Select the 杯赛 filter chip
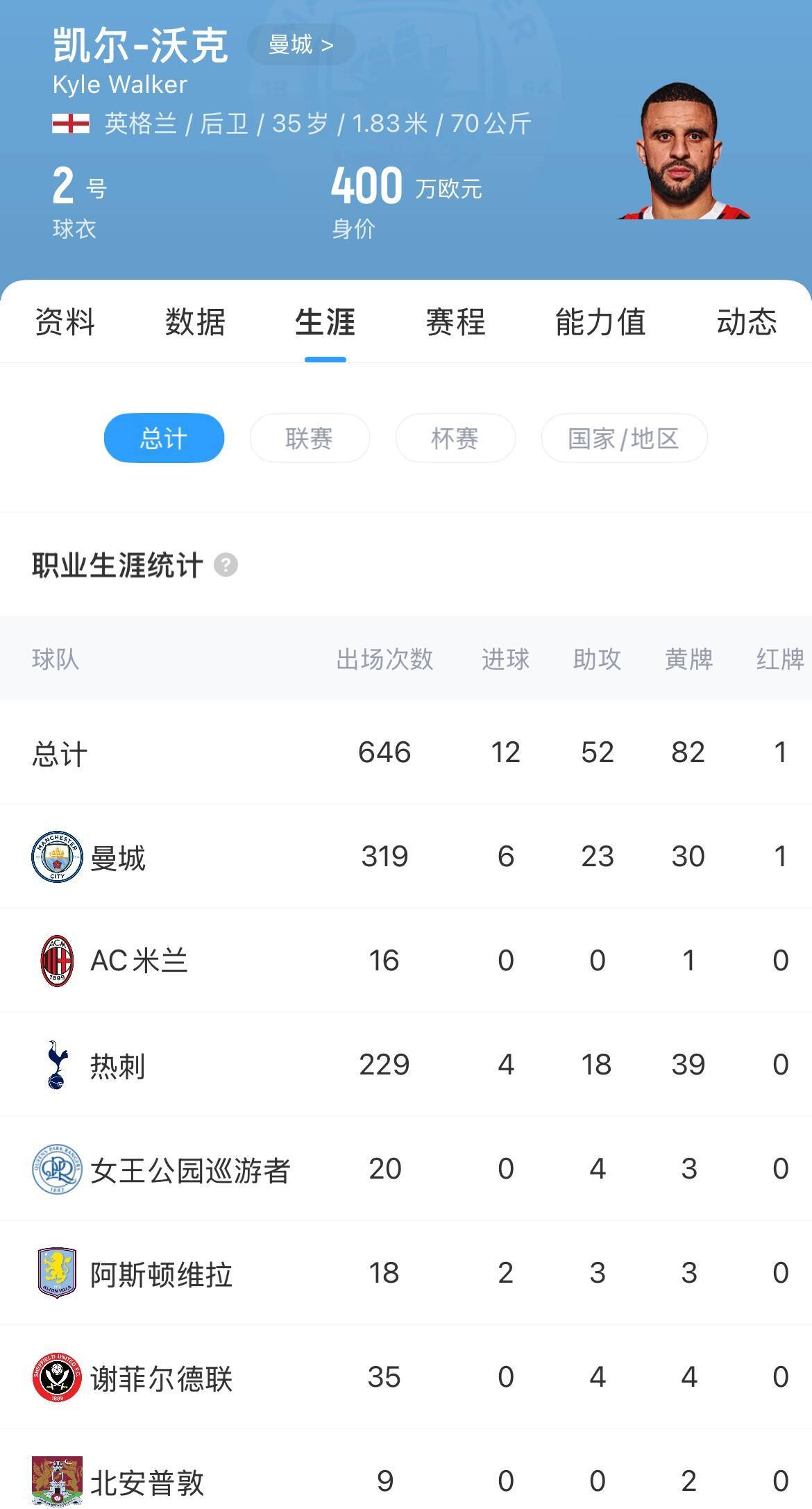This screenshot has width=812, height=1509. [455, 437]
